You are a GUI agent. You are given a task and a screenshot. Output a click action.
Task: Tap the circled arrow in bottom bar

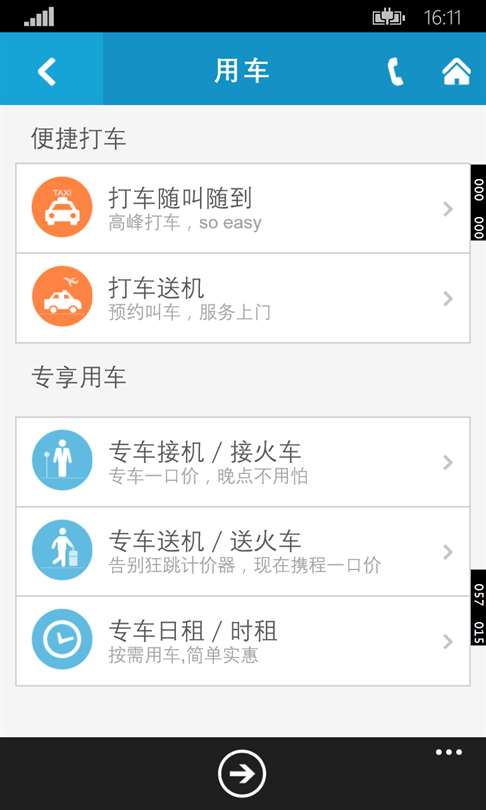coord(242,773)
